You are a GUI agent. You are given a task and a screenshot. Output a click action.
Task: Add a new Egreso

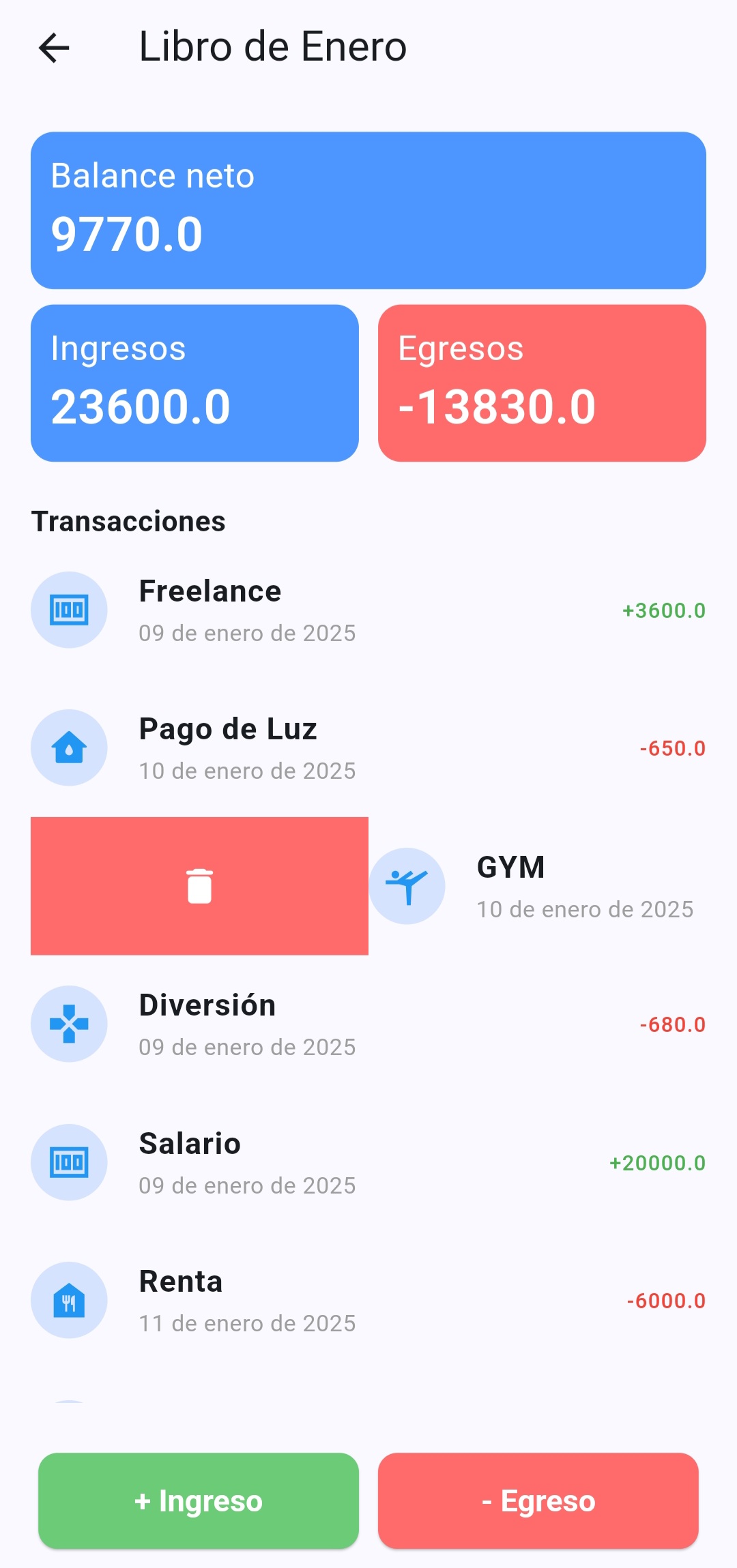point(538,1501)
